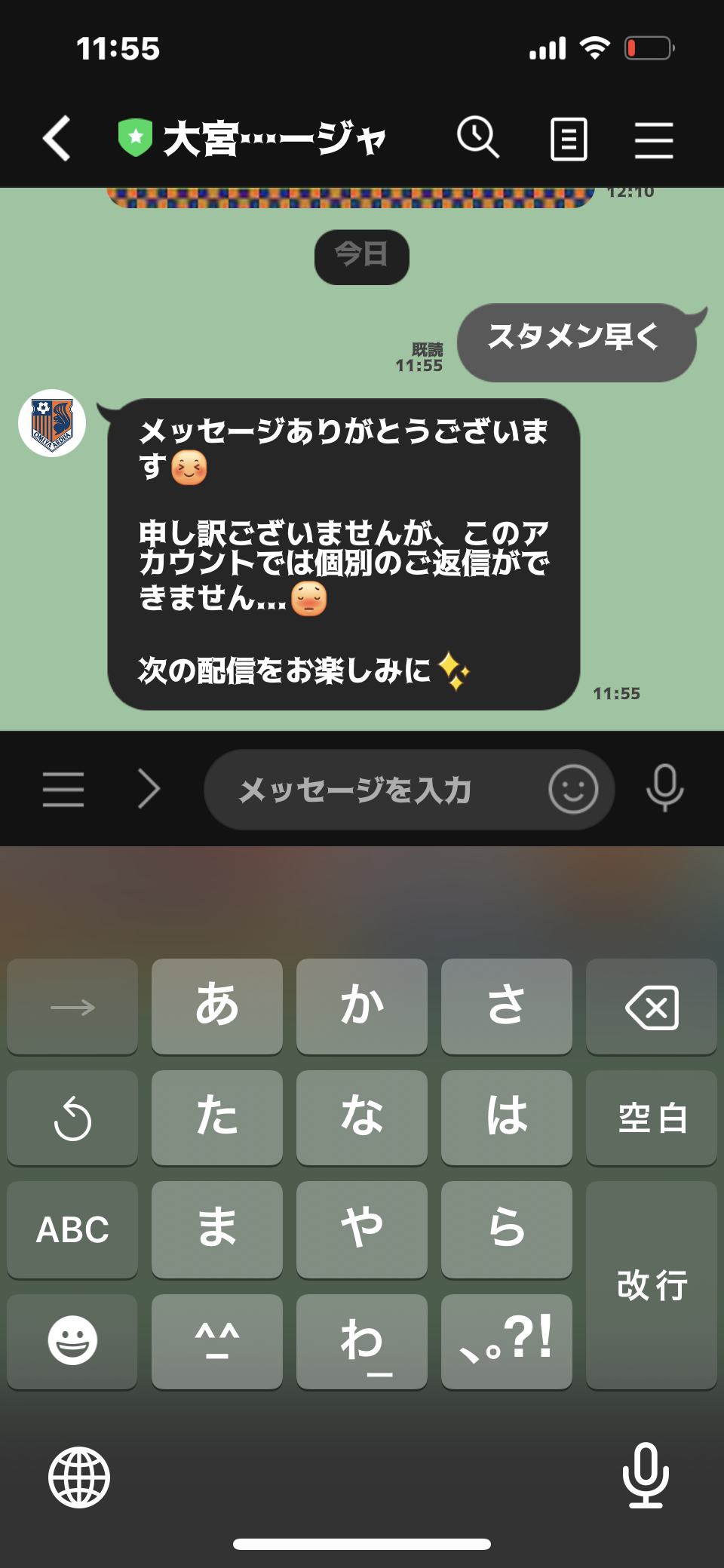
Task: Open the emoji keyboard key
Action: coord(72,1341)
